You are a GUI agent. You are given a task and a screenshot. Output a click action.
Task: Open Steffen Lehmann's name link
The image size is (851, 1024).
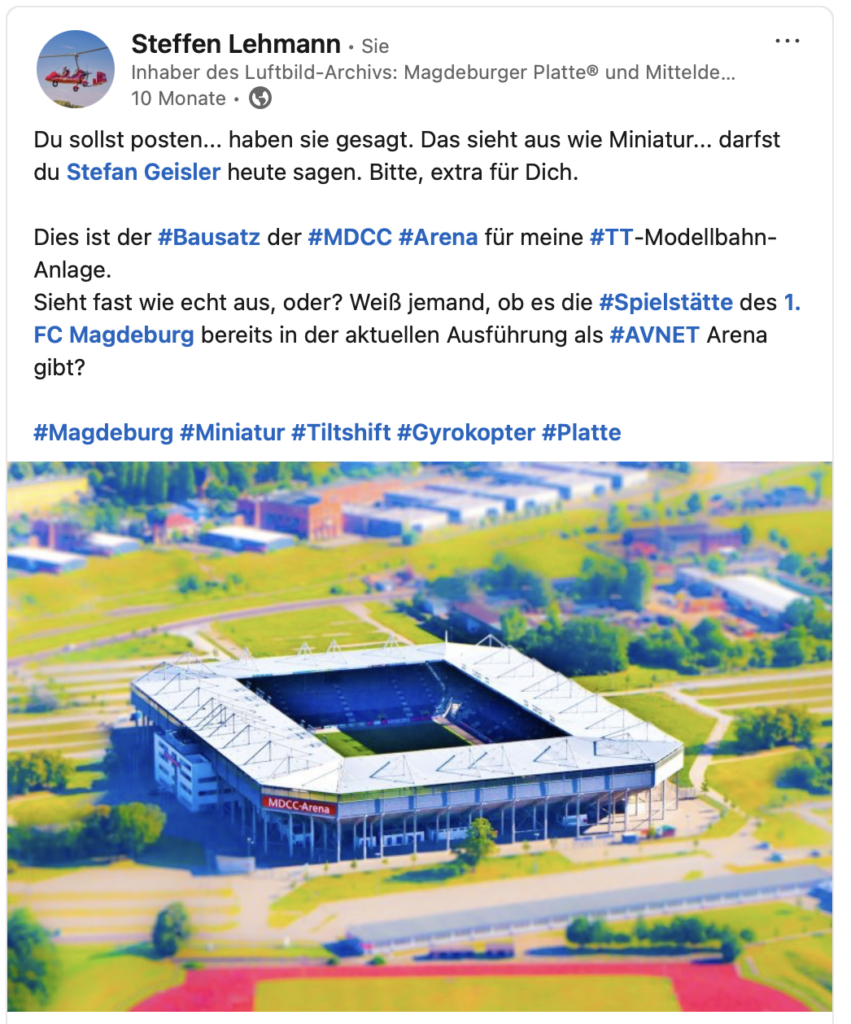[x=235, y=44]
